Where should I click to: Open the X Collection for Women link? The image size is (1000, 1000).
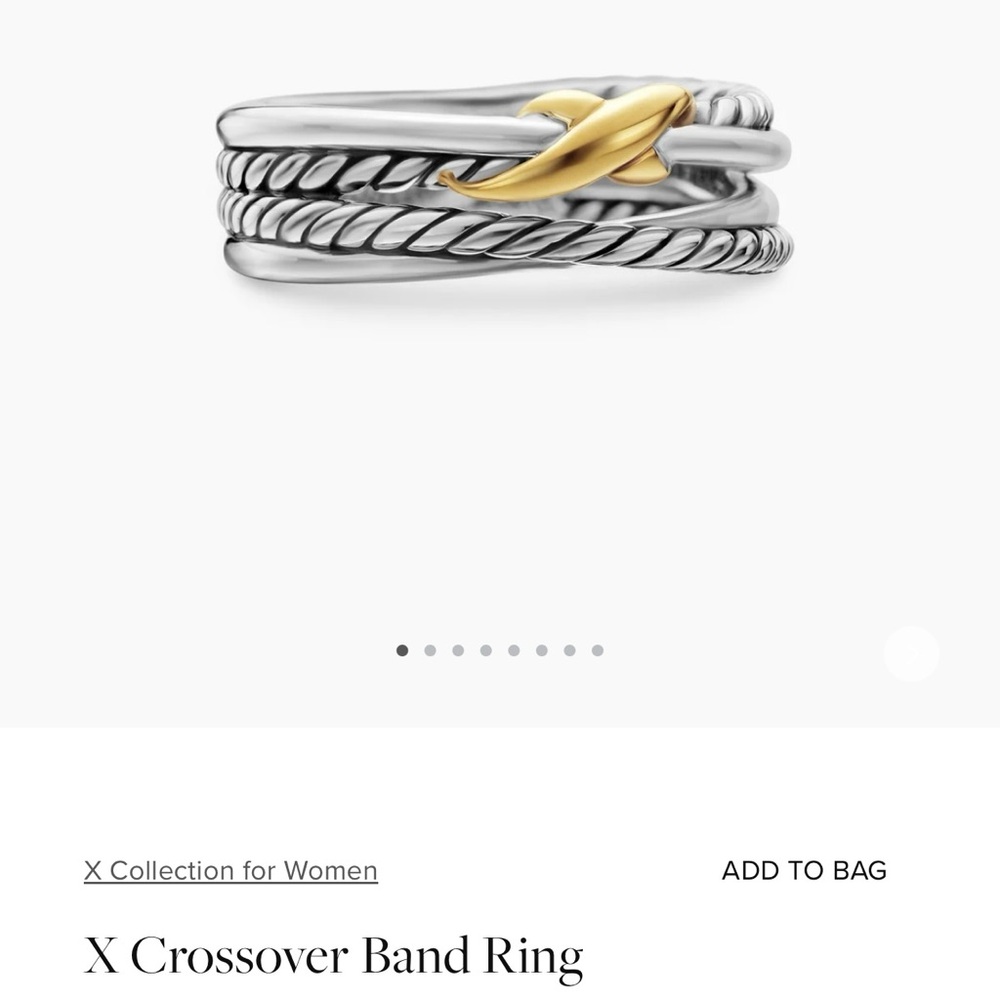231,871
